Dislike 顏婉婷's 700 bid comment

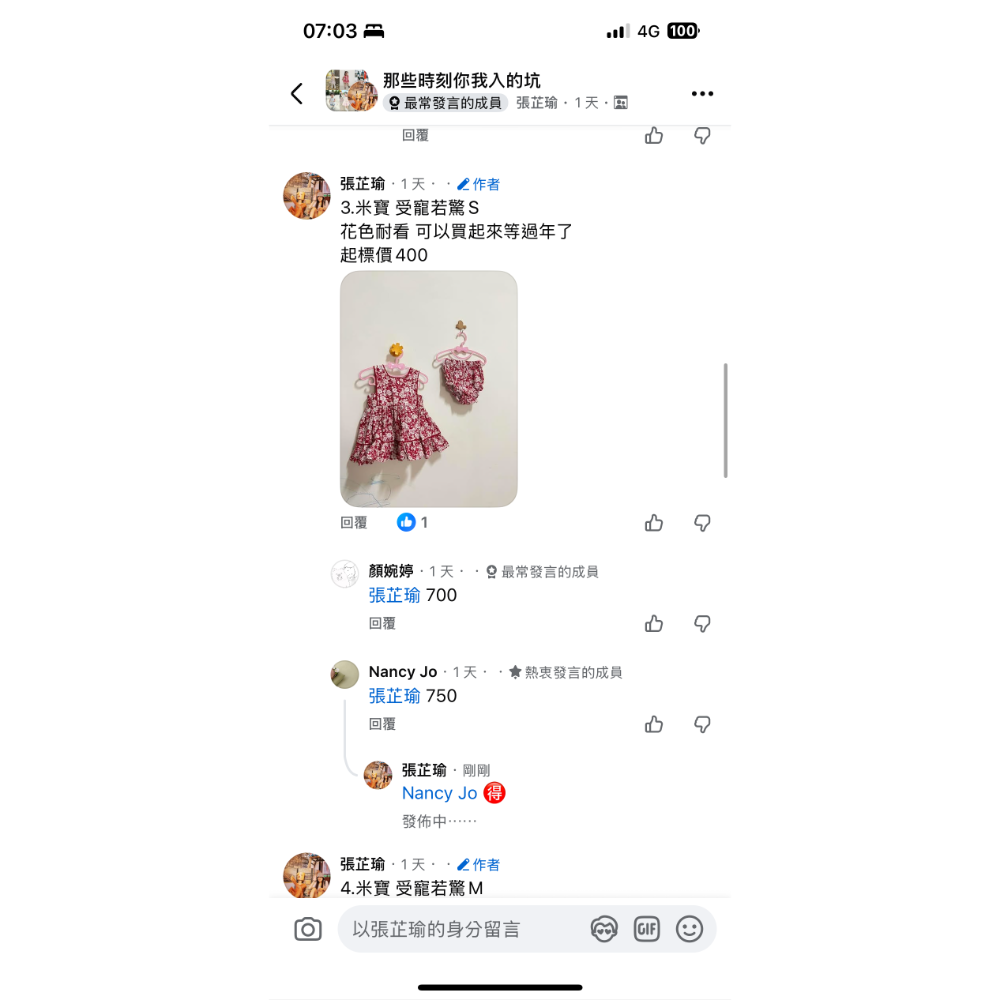pyautogui.click(x=702, y=624)
